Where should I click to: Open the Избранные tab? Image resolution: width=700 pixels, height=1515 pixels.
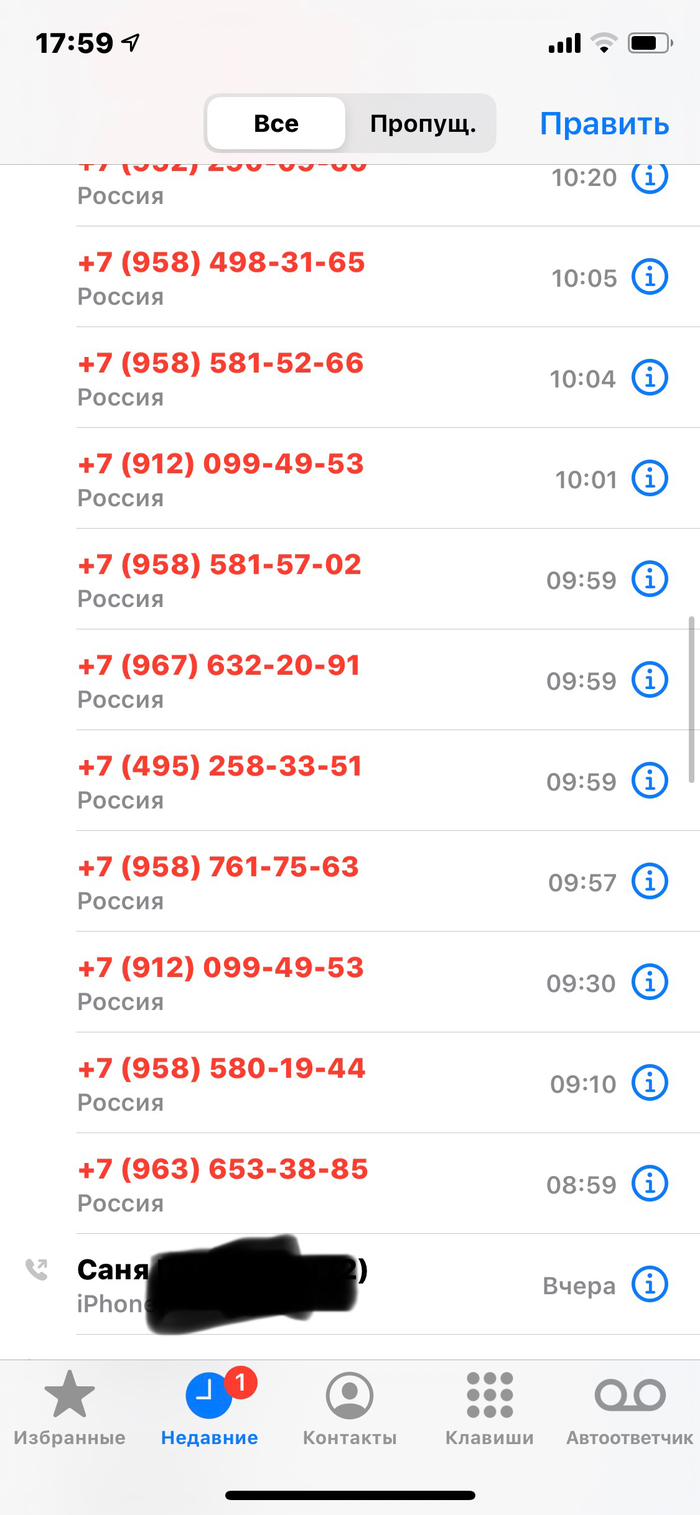point(69,1410)
